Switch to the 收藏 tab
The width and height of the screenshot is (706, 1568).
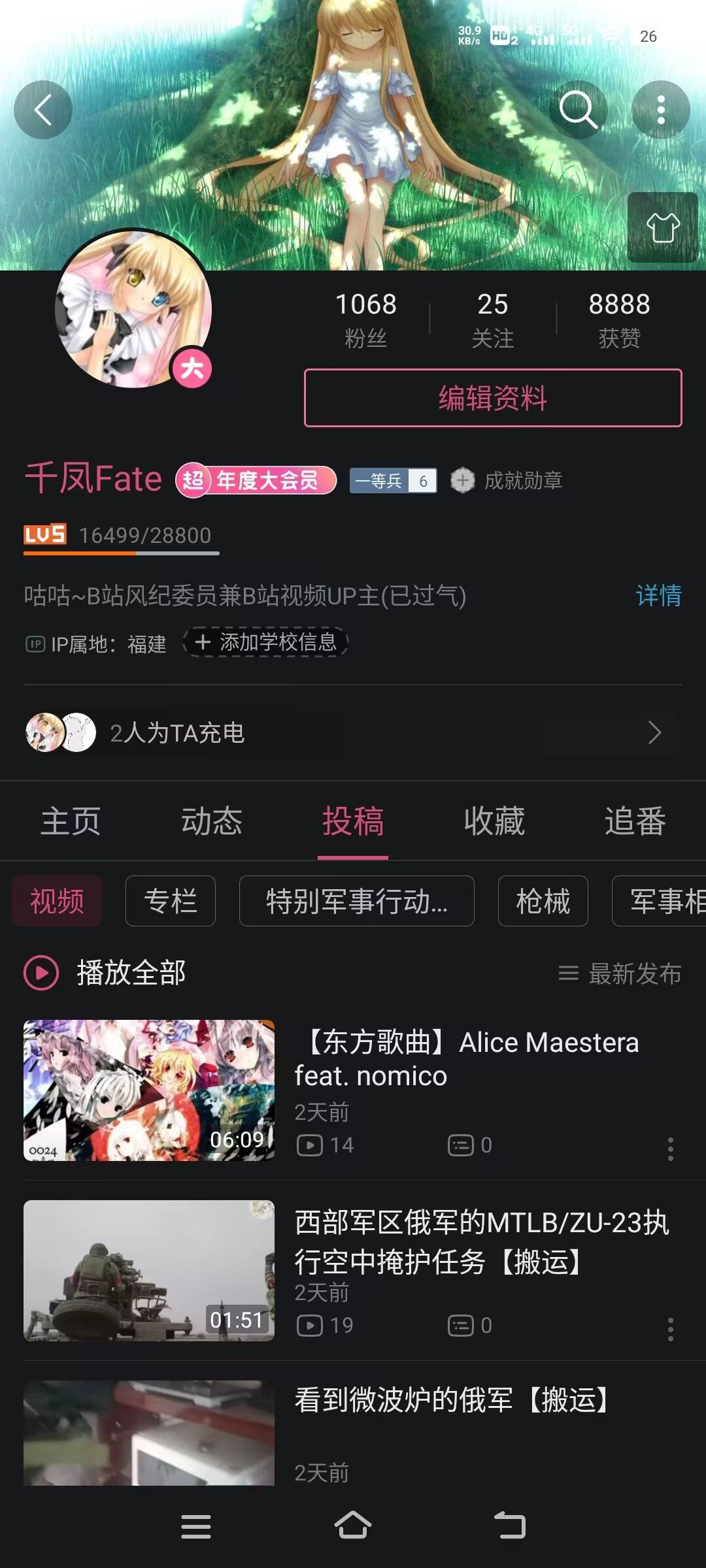494,821
